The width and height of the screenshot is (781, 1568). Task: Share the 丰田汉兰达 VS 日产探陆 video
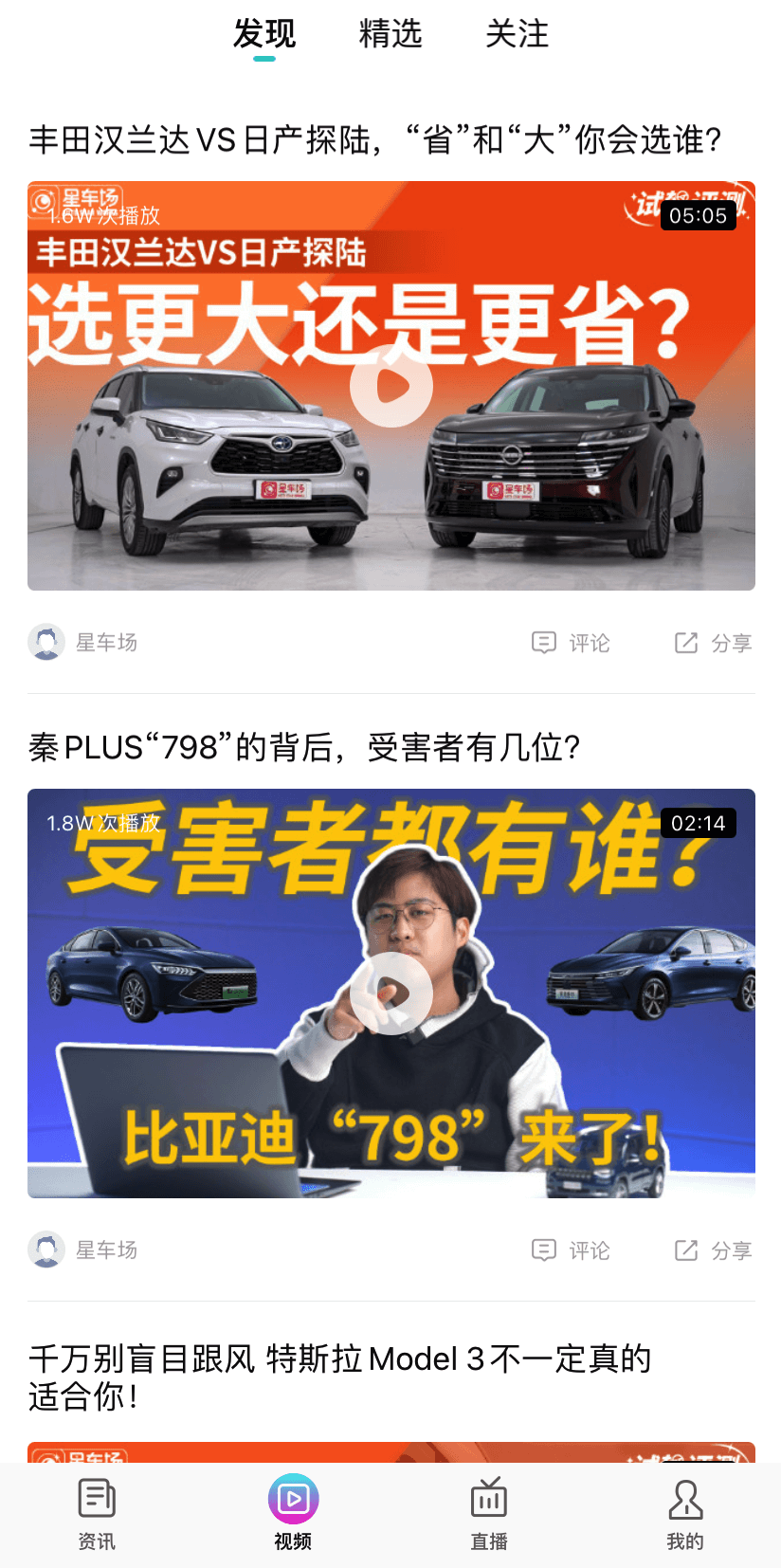click(x=713, y=643)
